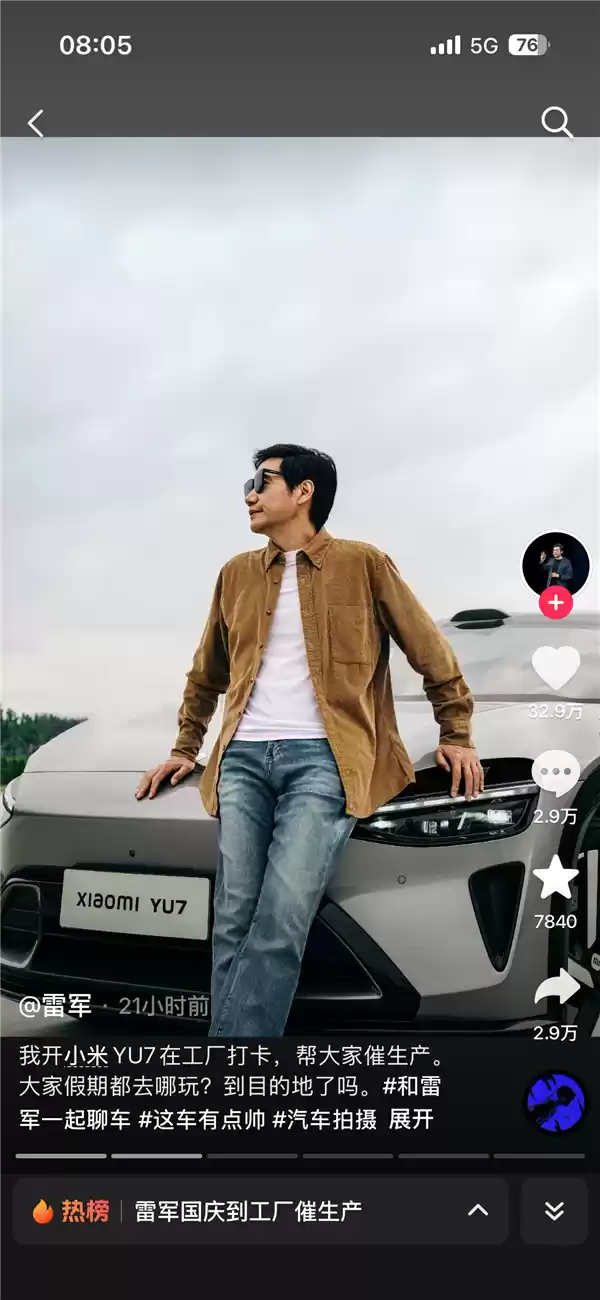The height and width of the screenshot is (1300, 600).
Task: Open the spinning music disc
Action: tap(555, 1102)
